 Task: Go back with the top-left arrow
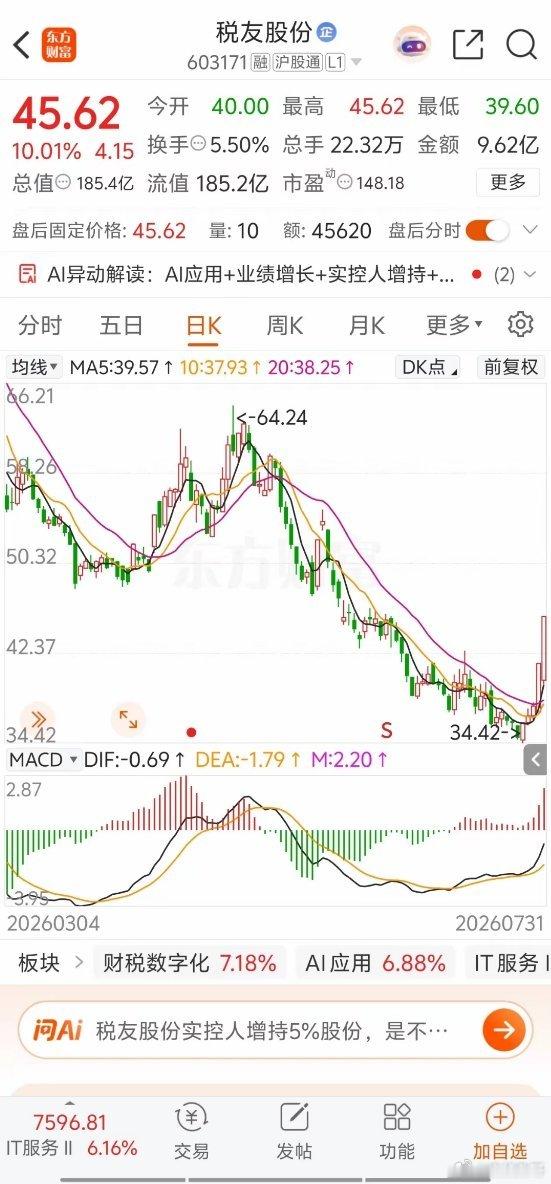coord(22,45)
